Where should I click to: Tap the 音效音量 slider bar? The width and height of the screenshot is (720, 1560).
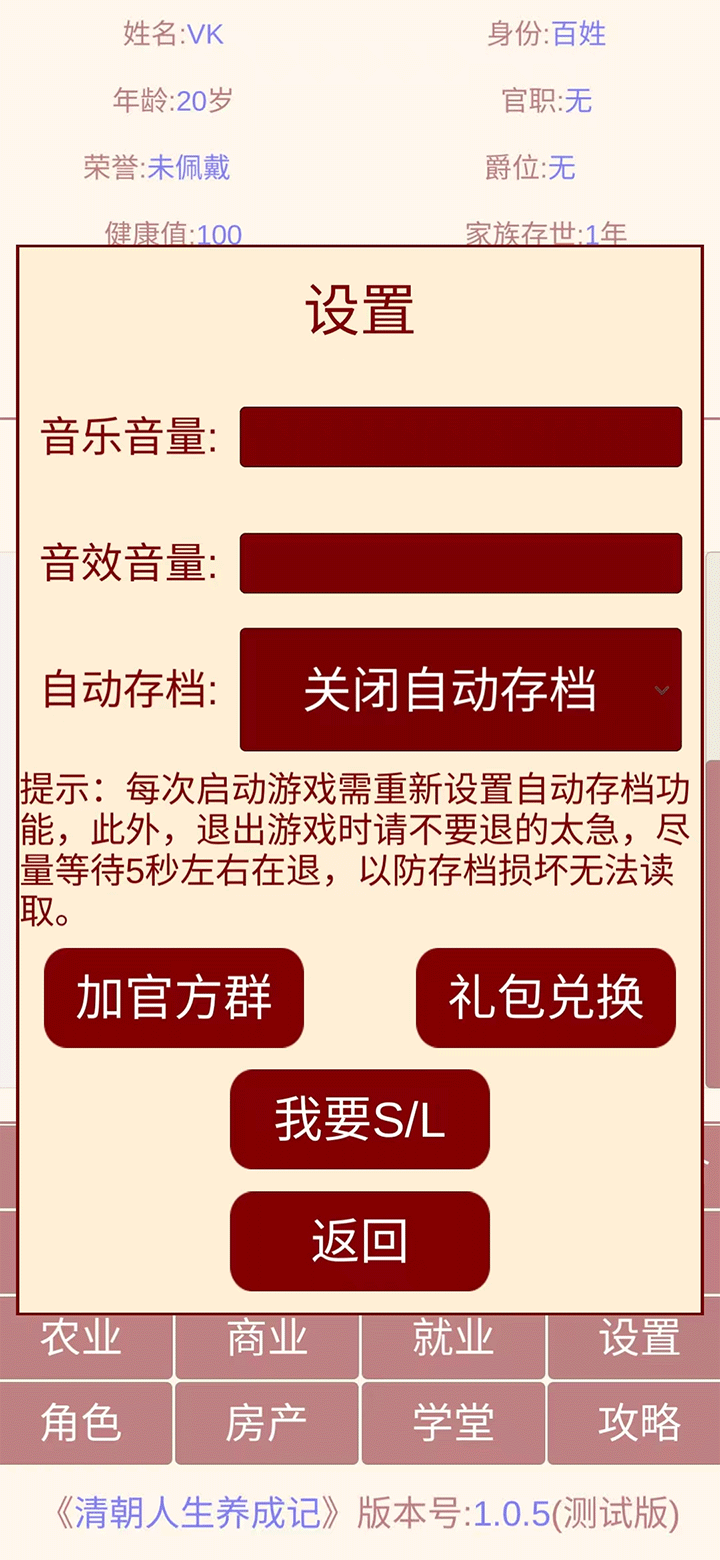coord(460,563)
